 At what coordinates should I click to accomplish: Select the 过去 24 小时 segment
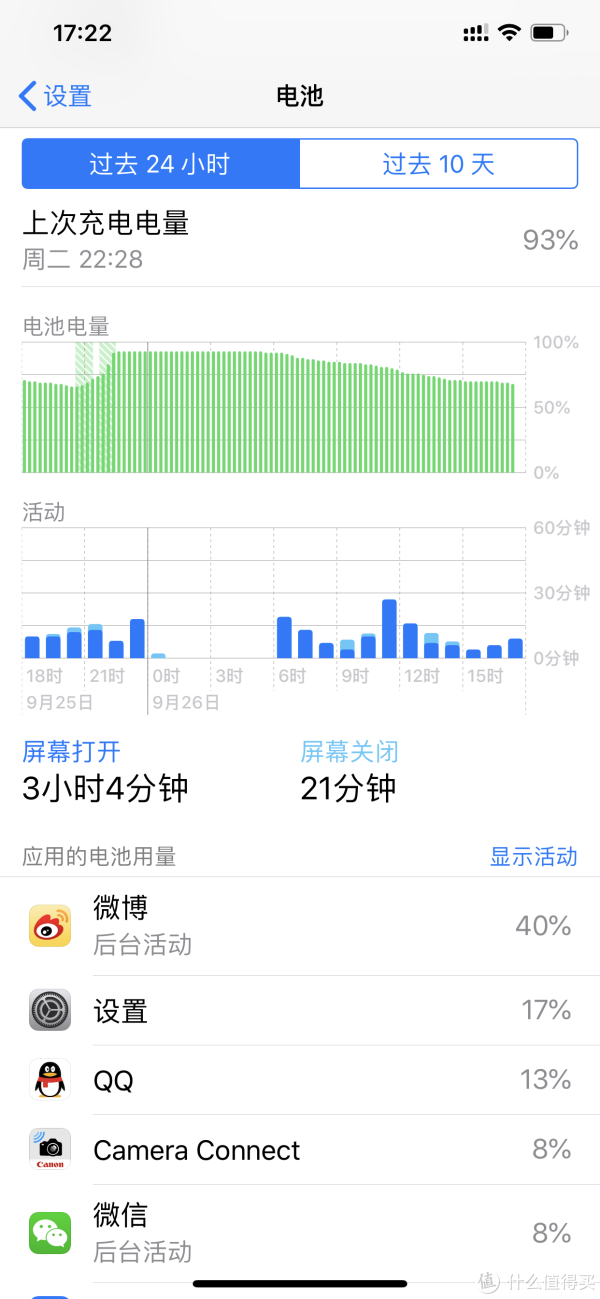point(161,164)
